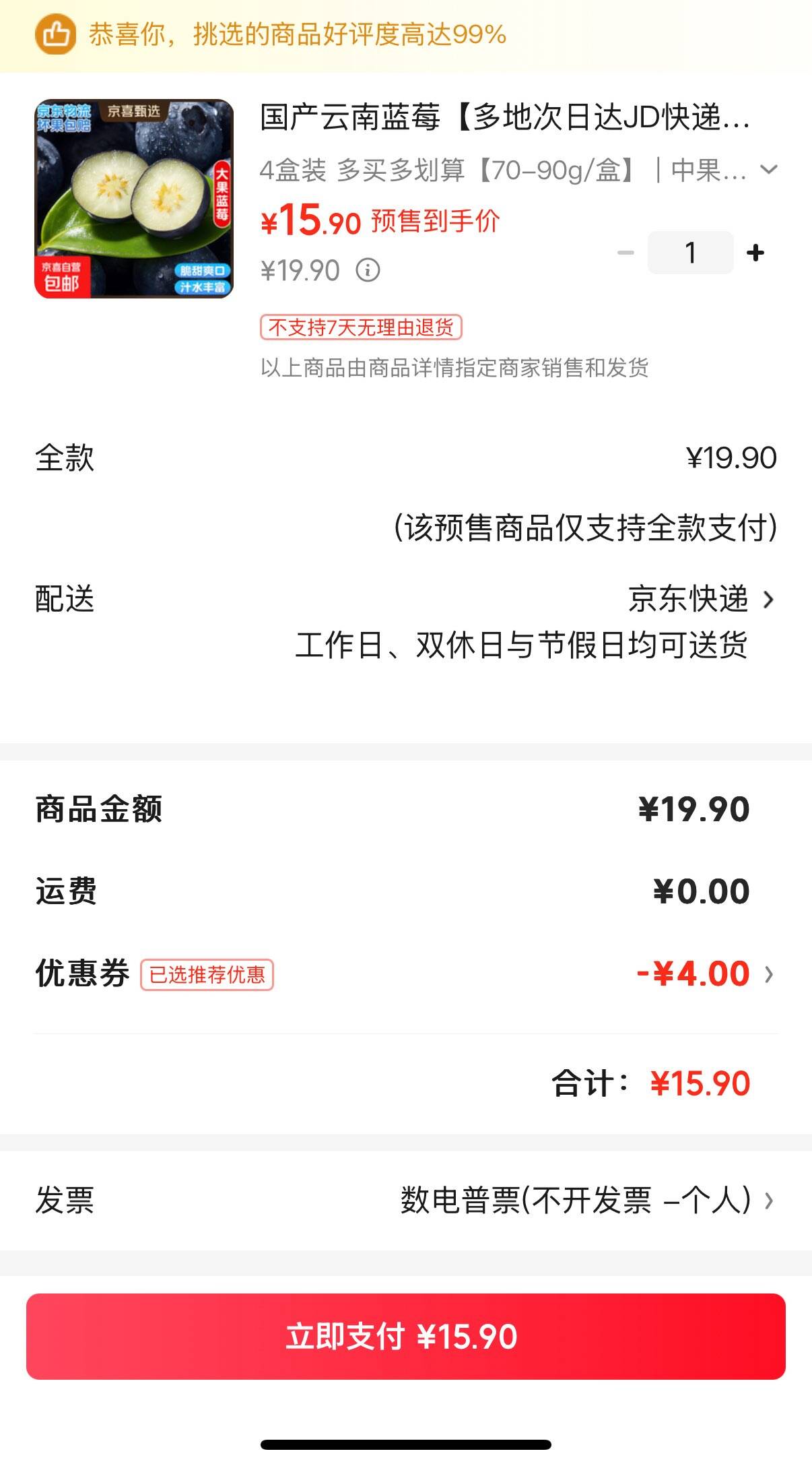This screenshot has height=1466, width=812.
Task: Open the 发票 invoice settings row
Action: coord(586,1200)
